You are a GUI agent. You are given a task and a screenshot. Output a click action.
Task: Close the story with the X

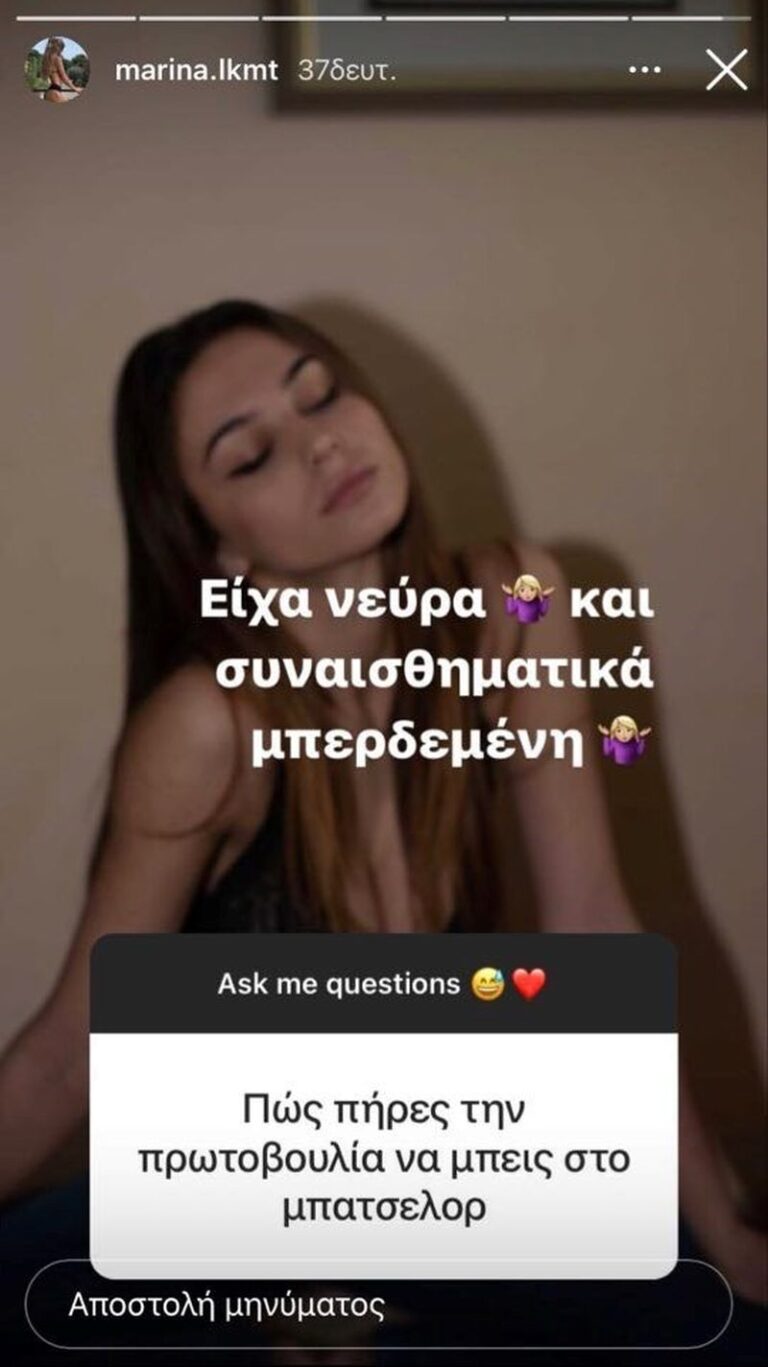point(726,70)
